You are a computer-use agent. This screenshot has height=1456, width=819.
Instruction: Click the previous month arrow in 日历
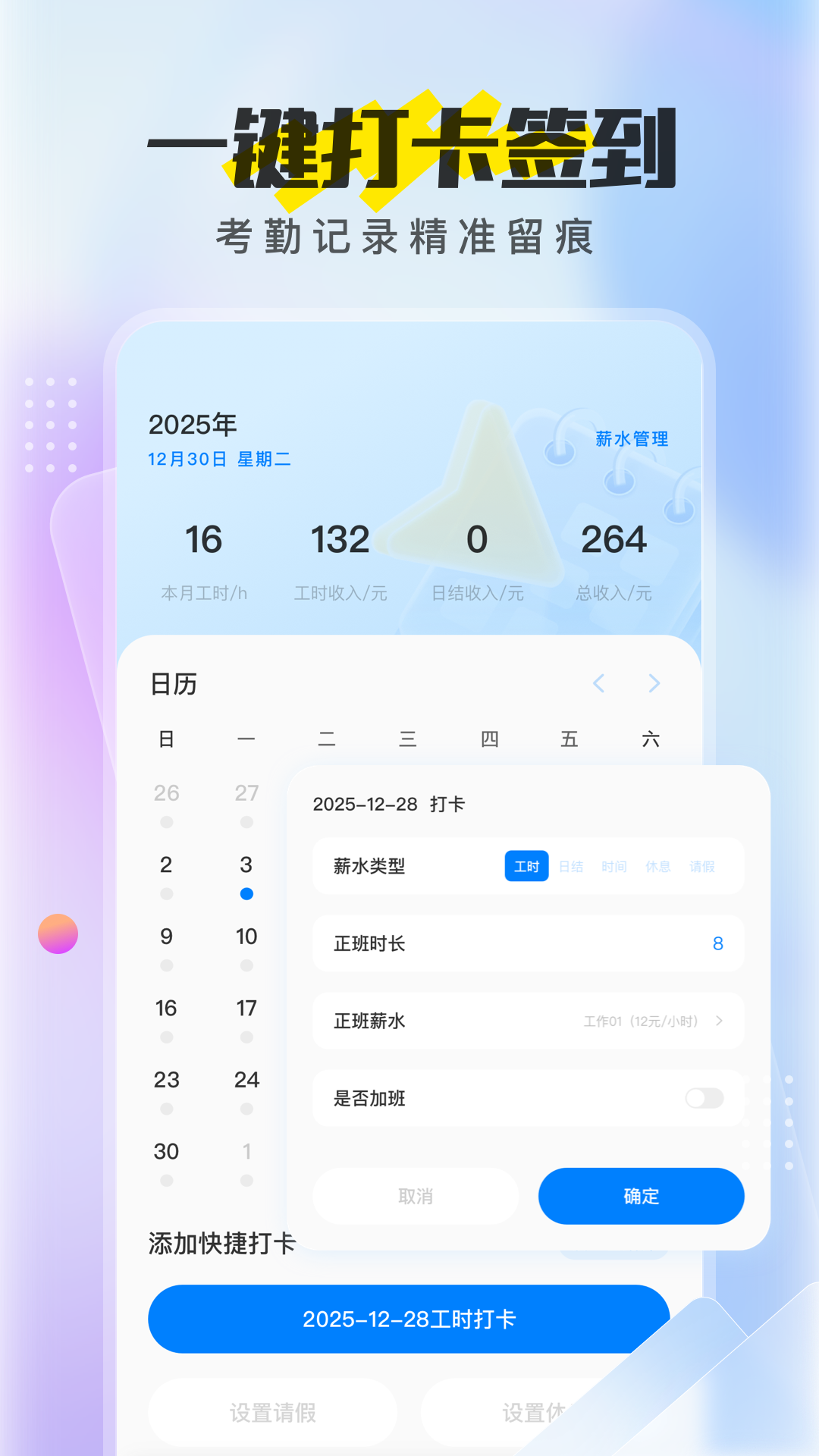coord(598,683)
